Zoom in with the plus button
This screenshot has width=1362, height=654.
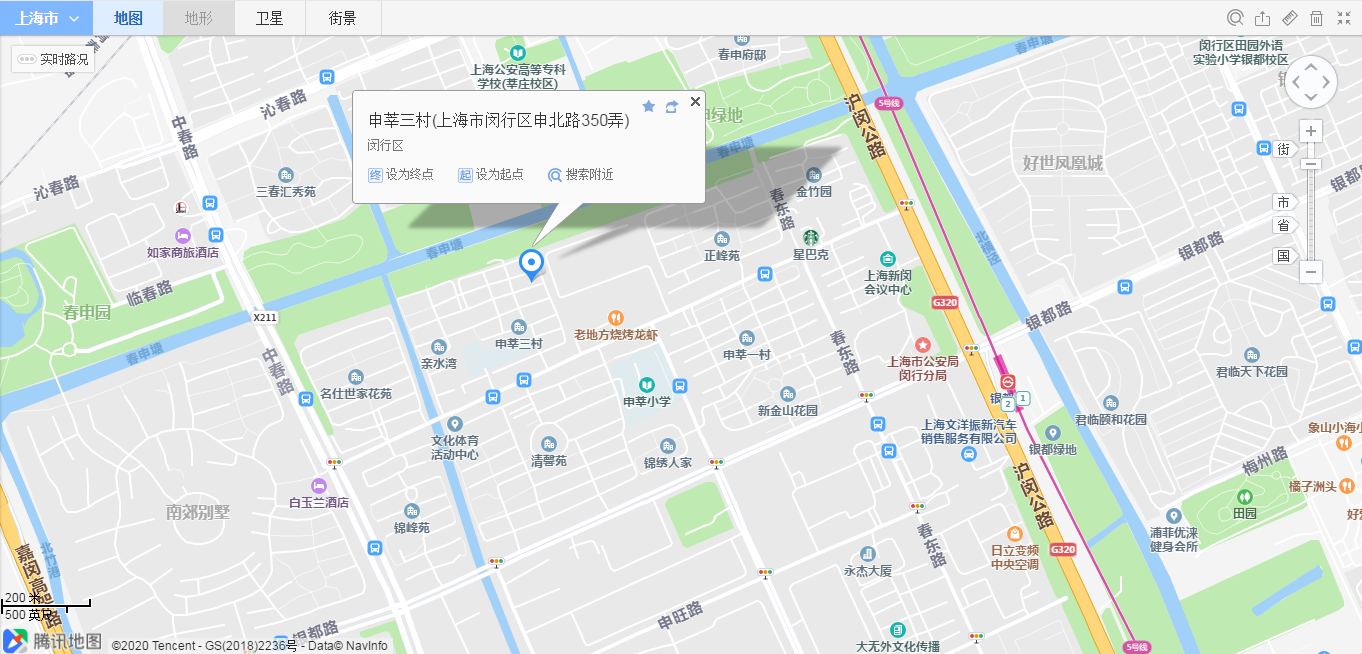click(1311, 131)
